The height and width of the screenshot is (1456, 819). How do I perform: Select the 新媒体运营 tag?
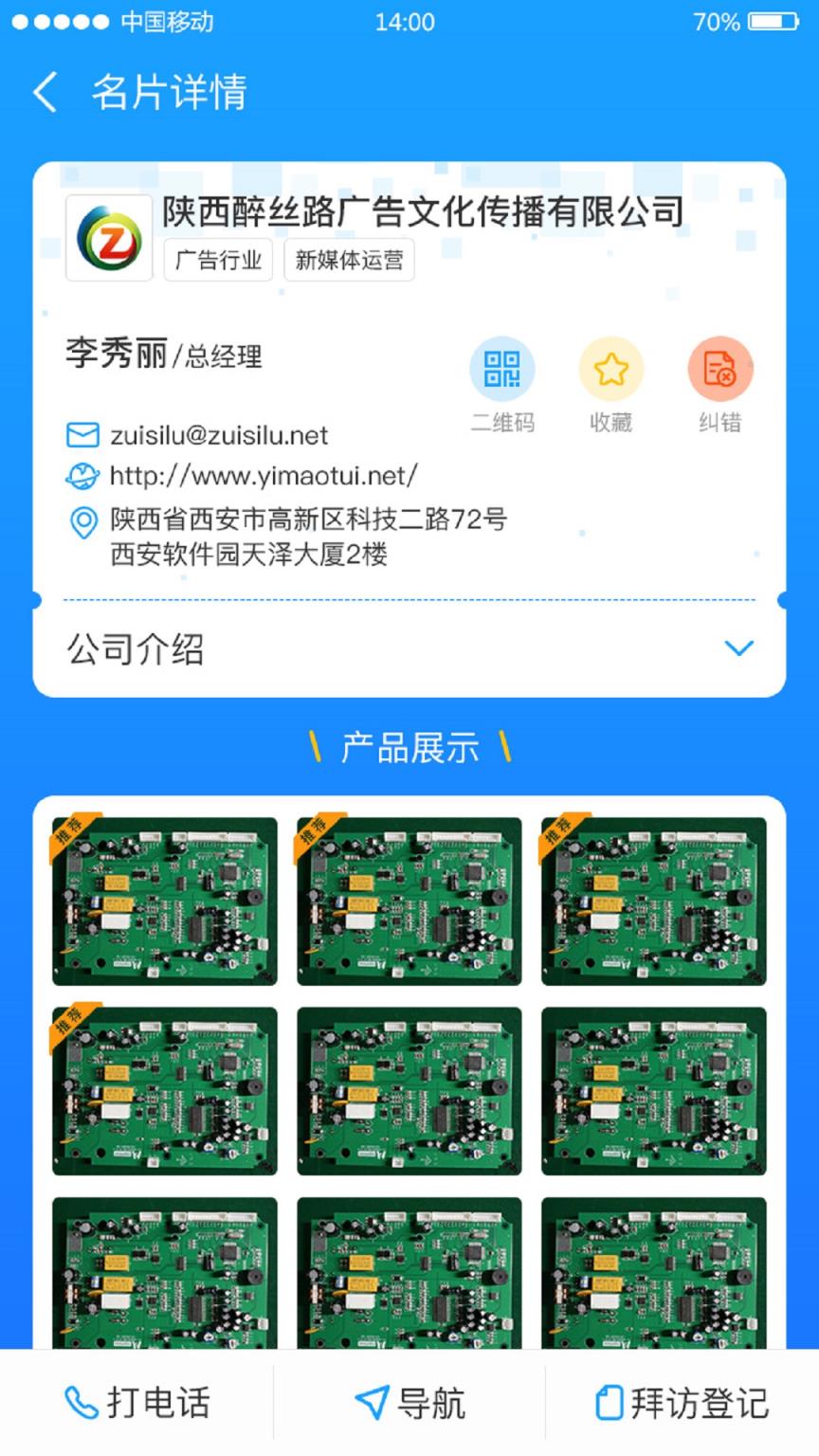(349, 260)
